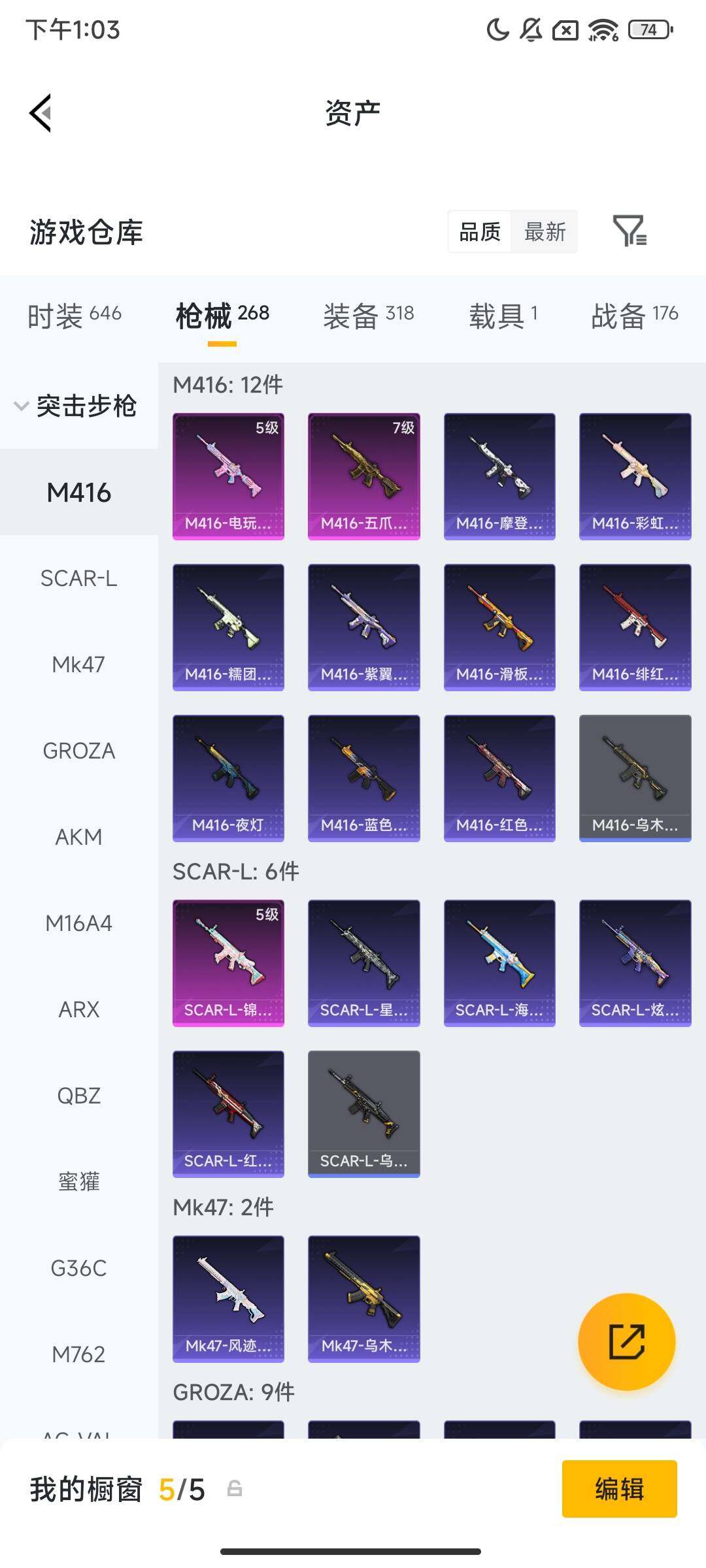Edit my showcase with 编辑
Viewport: 706px width, 1568px height.
619,1489
